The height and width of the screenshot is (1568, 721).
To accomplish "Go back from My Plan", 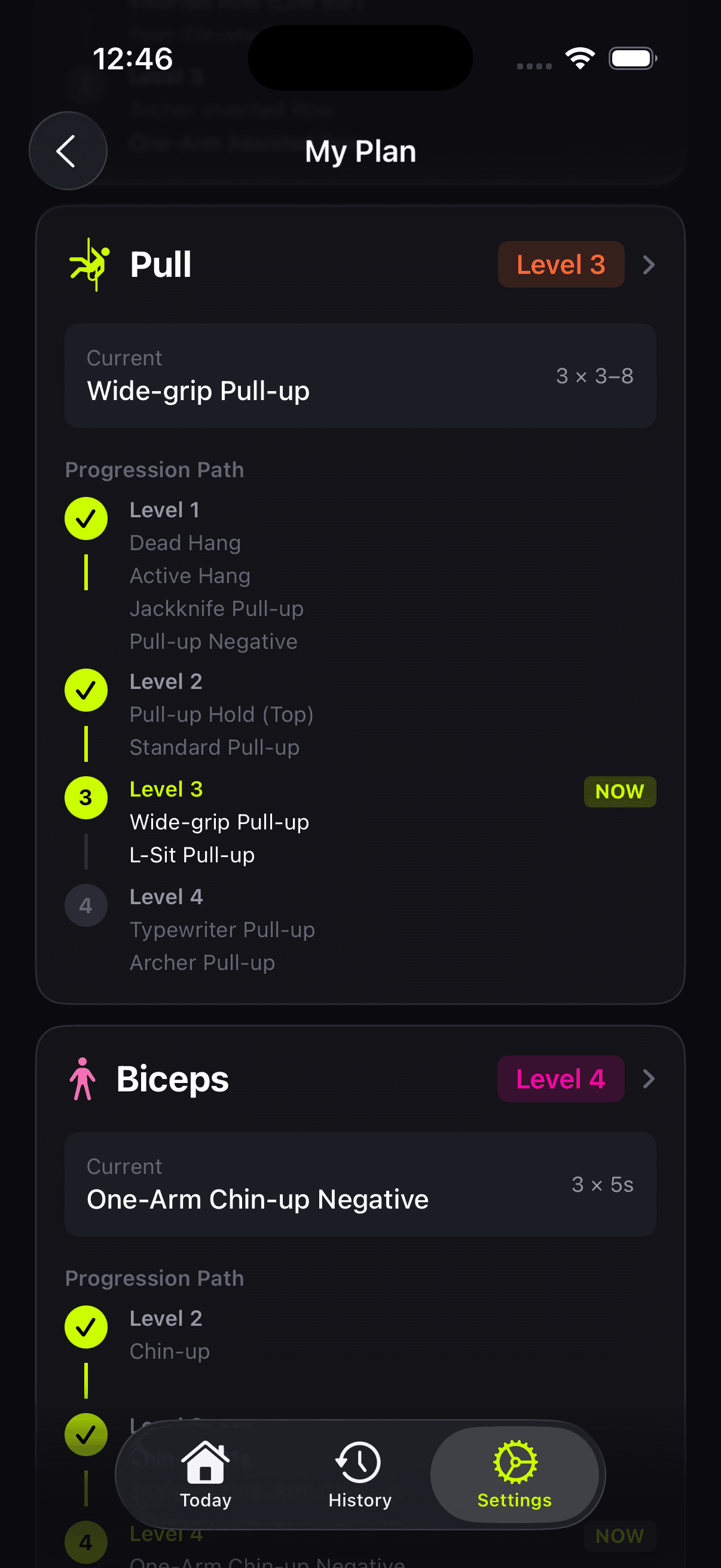I will [68, 151].
